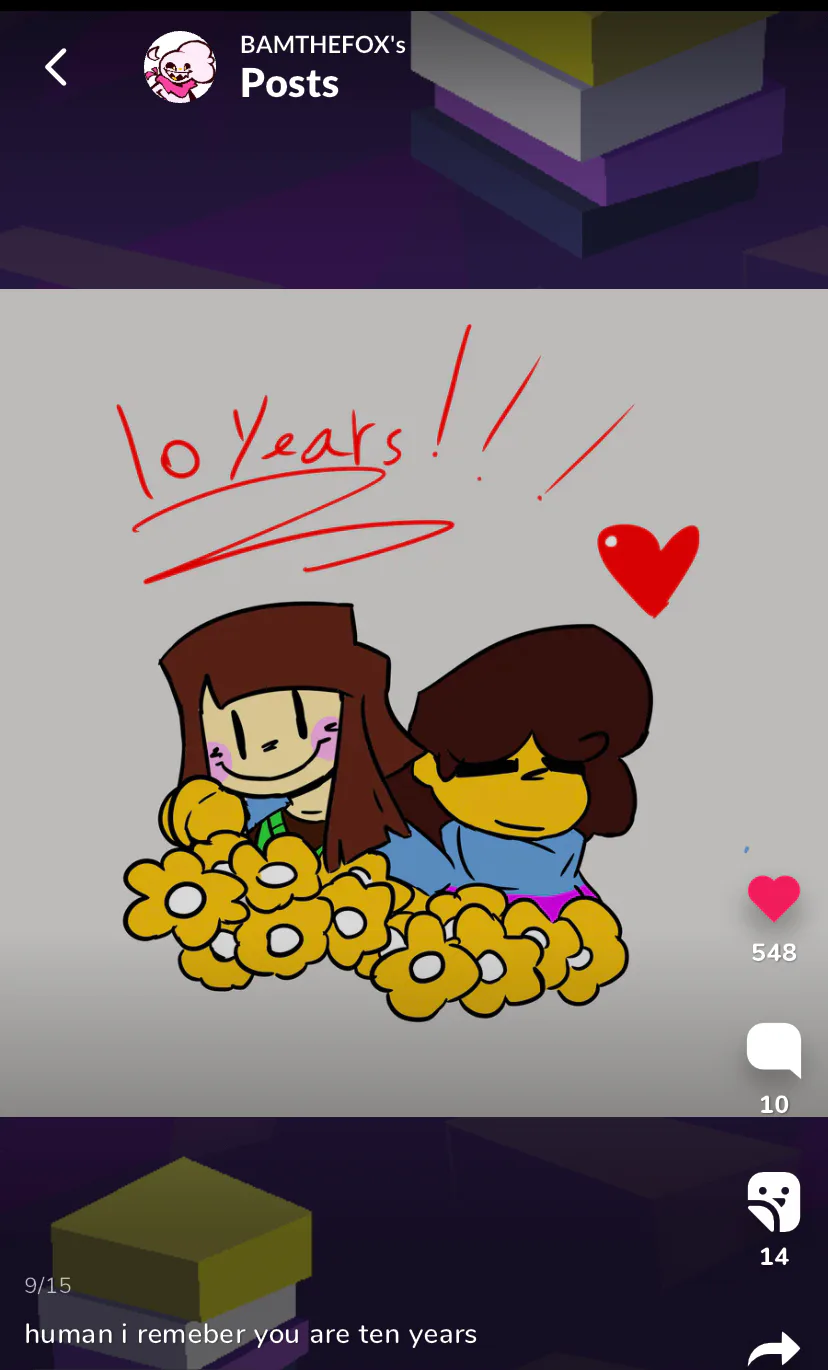Share this post with the arrow
The width and height of the screenshot is (828, 1370).
point(773,1348)
